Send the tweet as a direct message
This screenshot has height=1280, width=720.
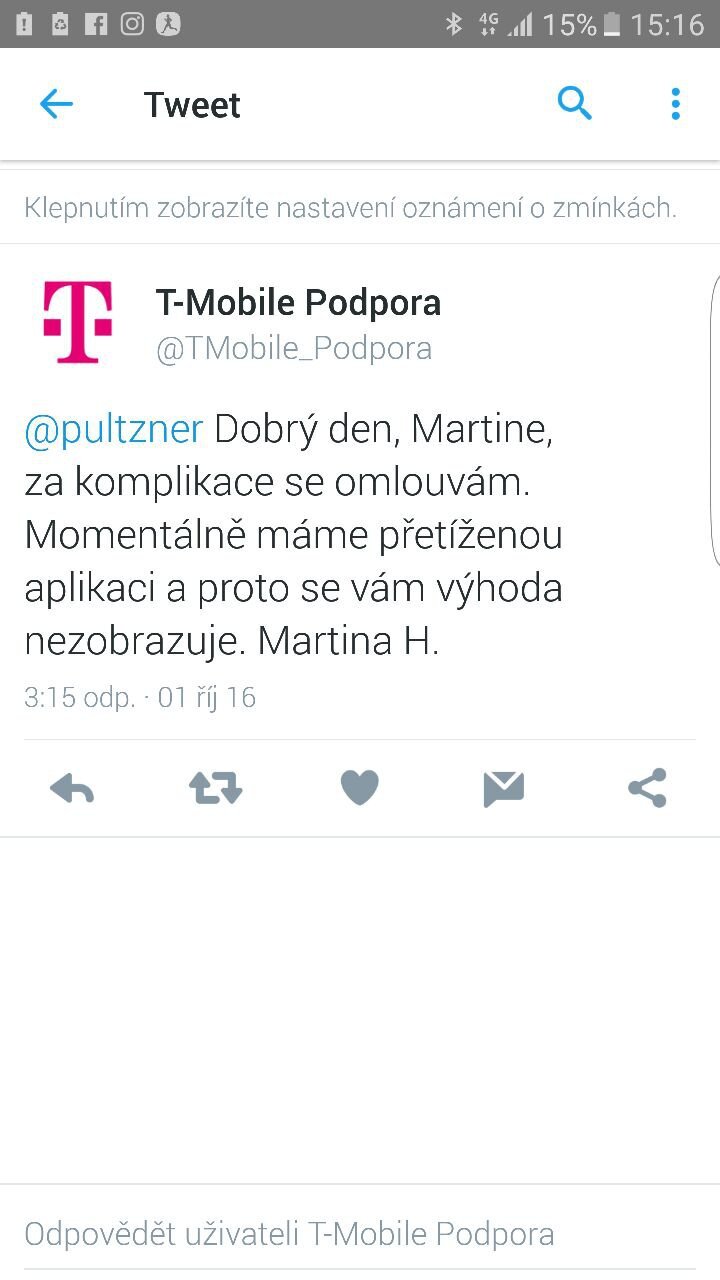pyautogui.click(x=503, y=788)
